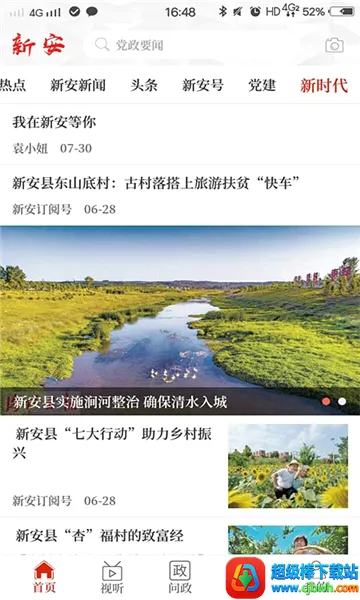
Task: Select the 新时代 tab
Action: [x=324, y=85]
